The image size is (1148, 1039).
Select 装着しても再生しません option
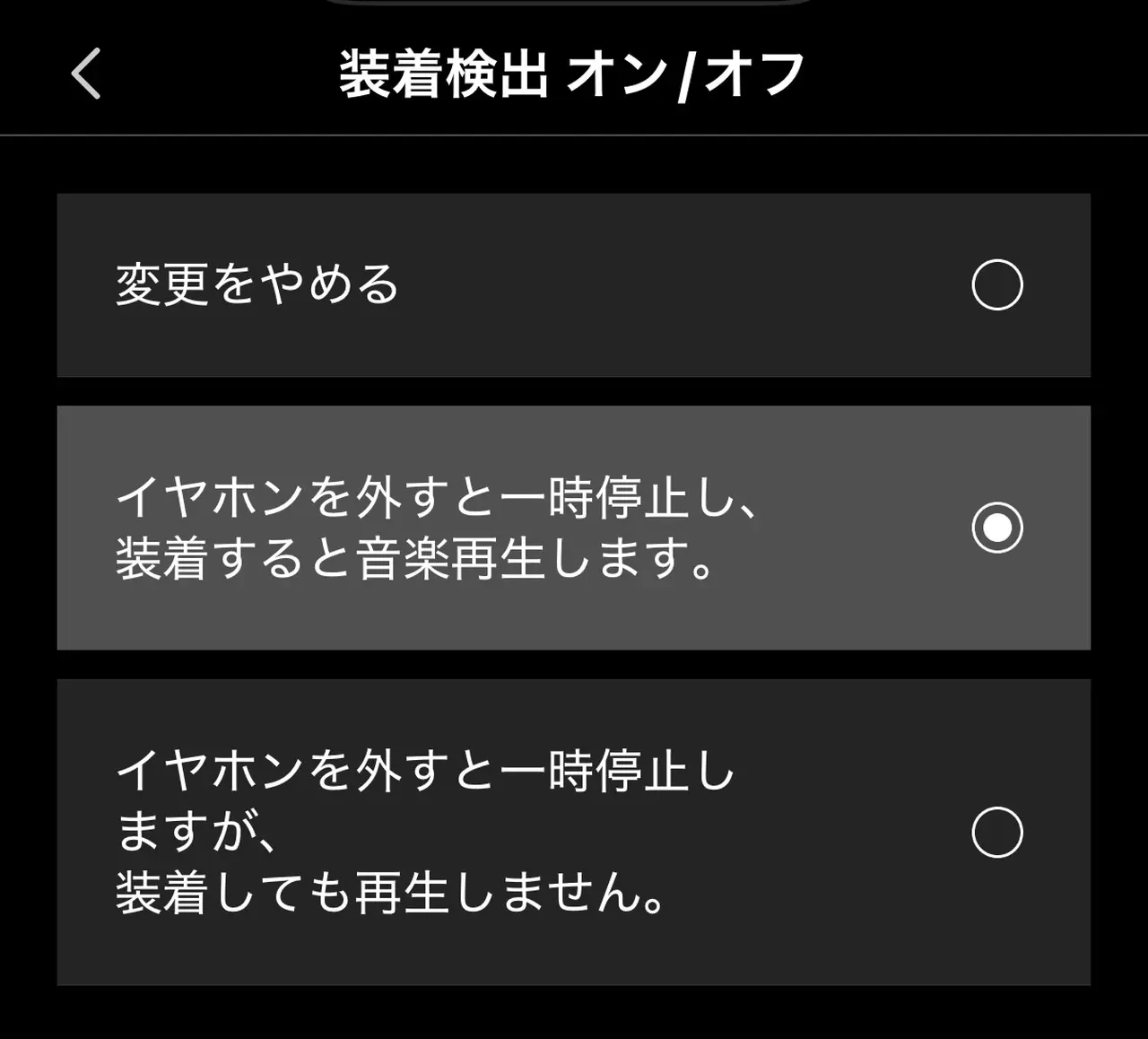point(996,833)
